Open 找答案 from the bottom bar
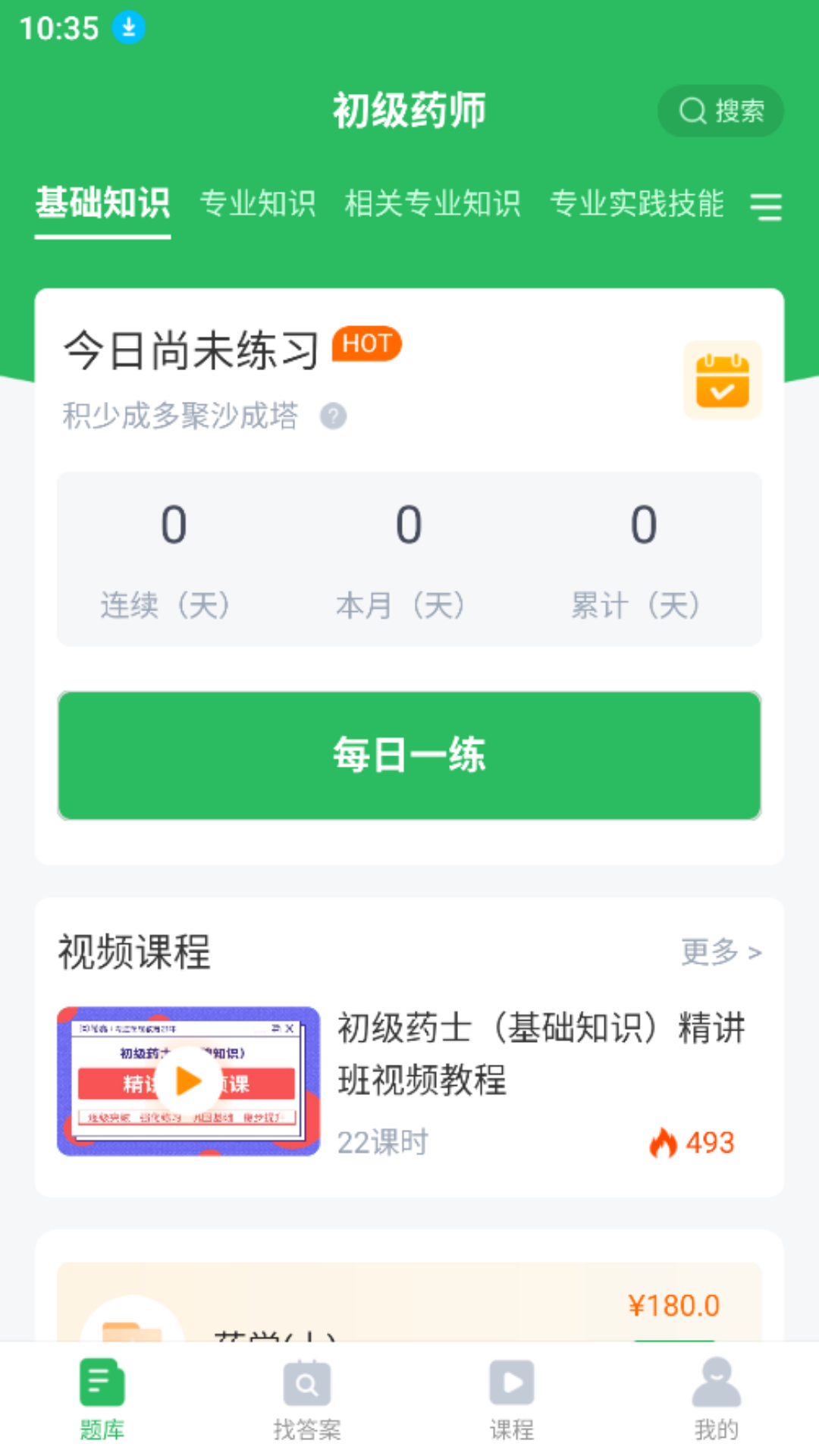Viewport: 819px width, 1456px height. click(x=307, y=1399)
